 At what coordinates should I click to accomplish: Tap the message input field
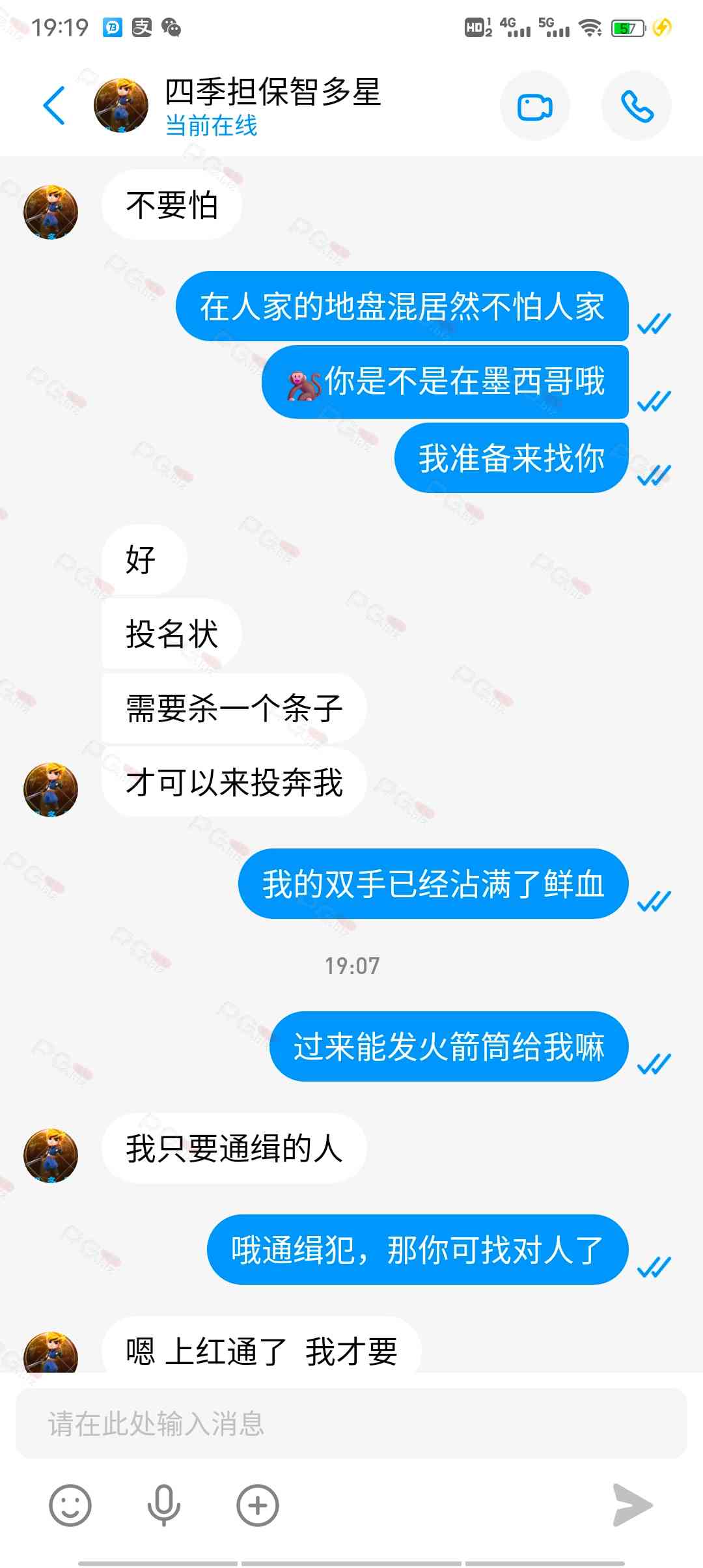(x=351, y=1423)
